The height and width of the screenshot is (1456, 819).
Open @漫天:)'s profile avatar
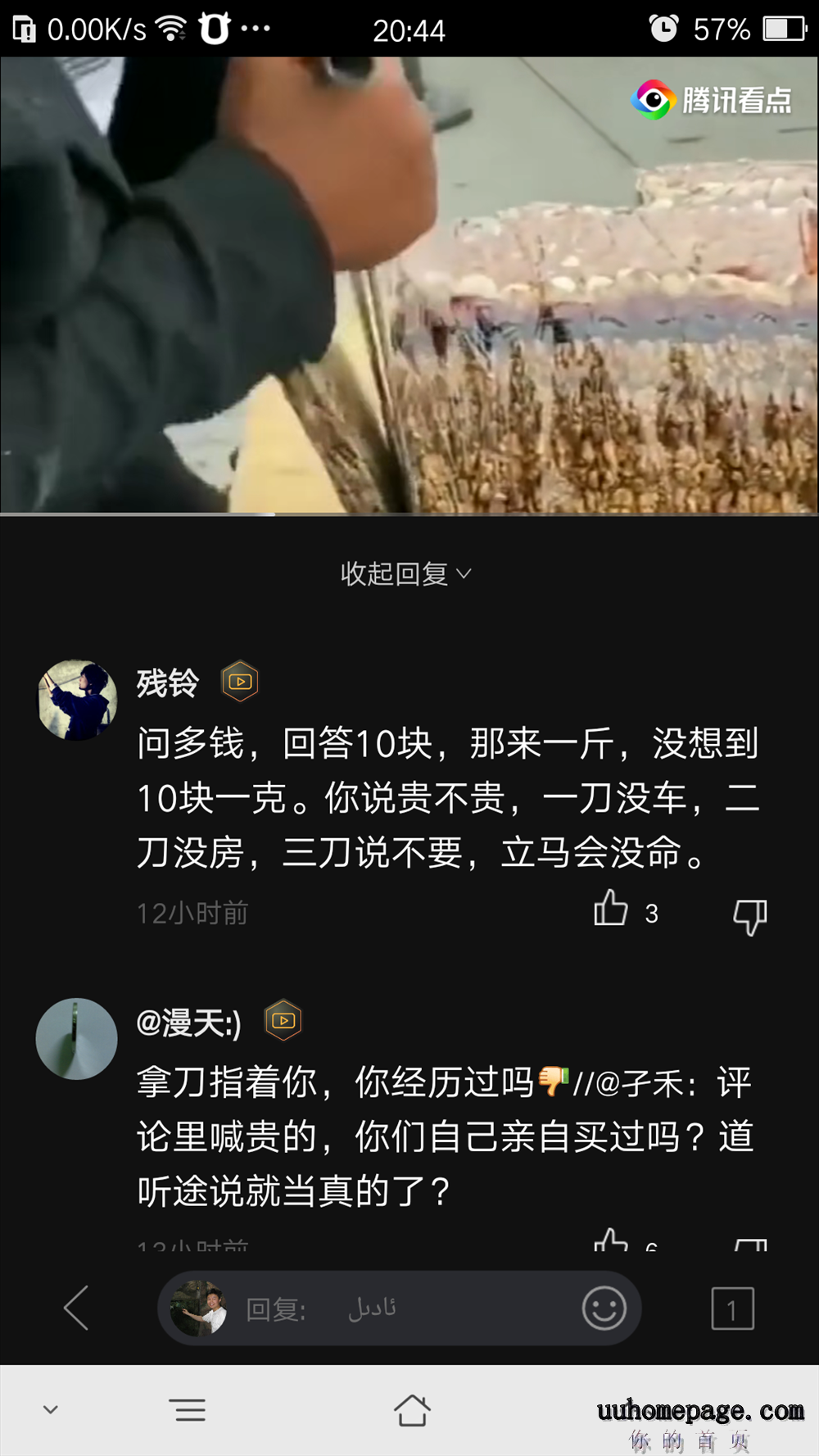[x=77, y=1038]
